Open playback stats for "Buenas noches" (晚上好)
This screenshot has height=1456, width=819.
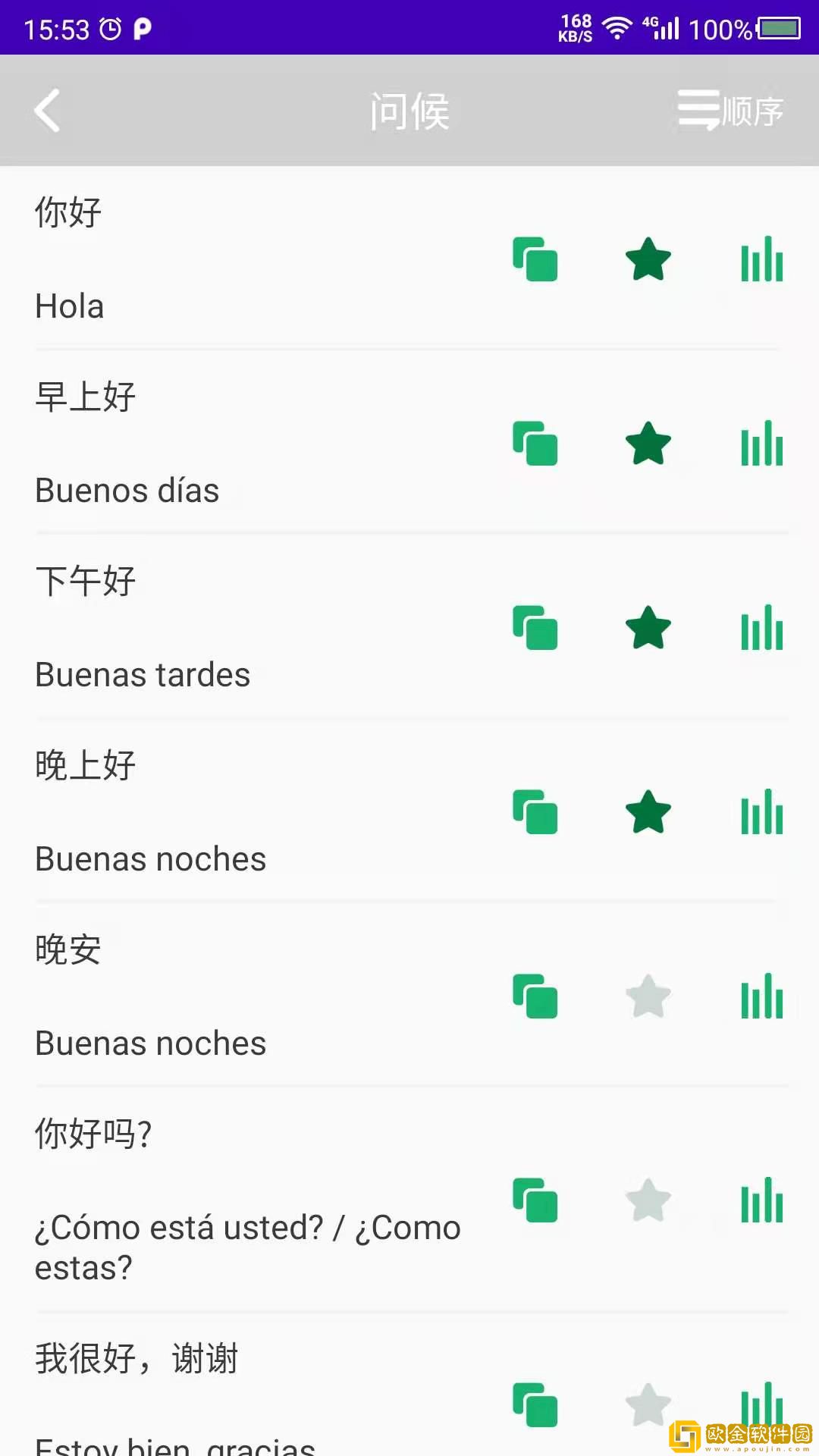coord(761,812)
